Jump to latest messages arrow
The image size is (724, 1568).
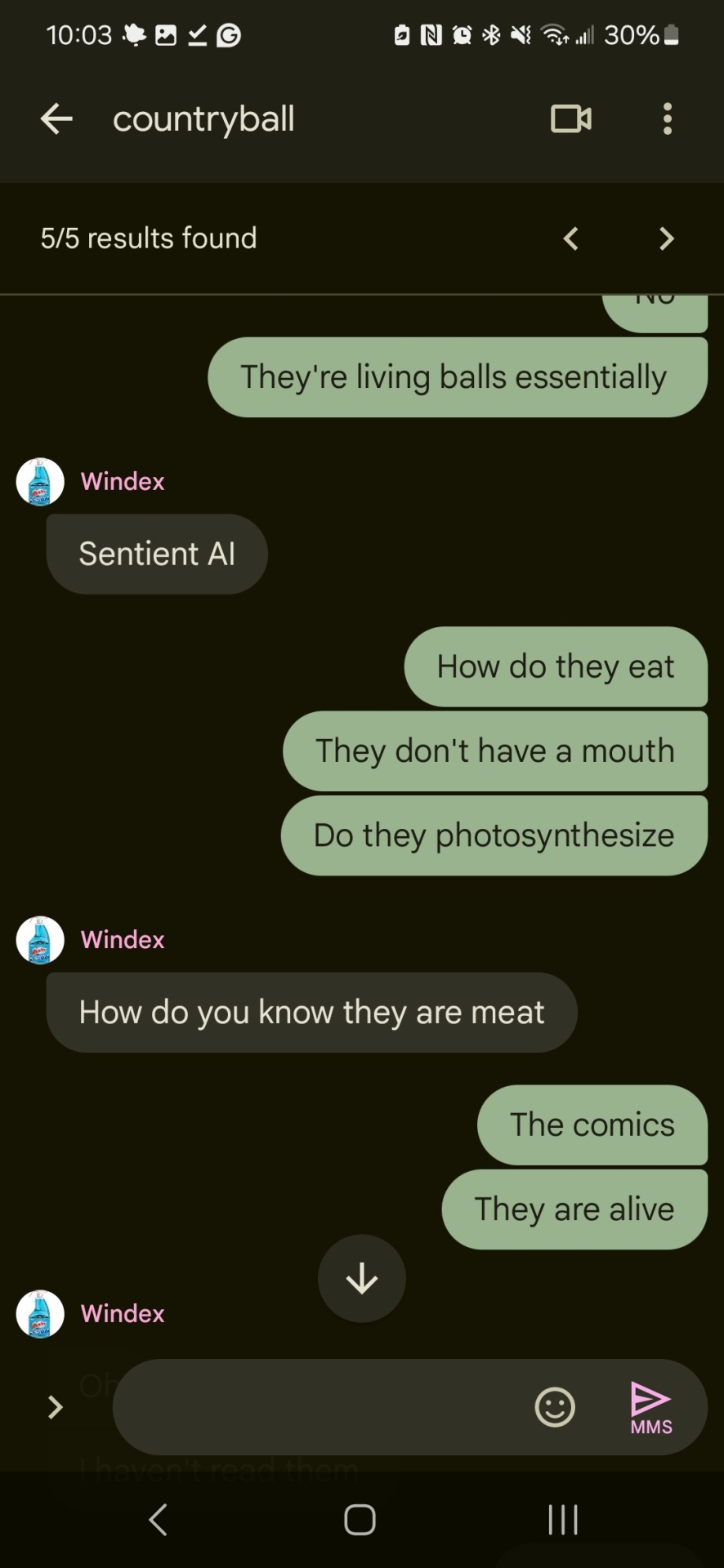(361, 1278)
